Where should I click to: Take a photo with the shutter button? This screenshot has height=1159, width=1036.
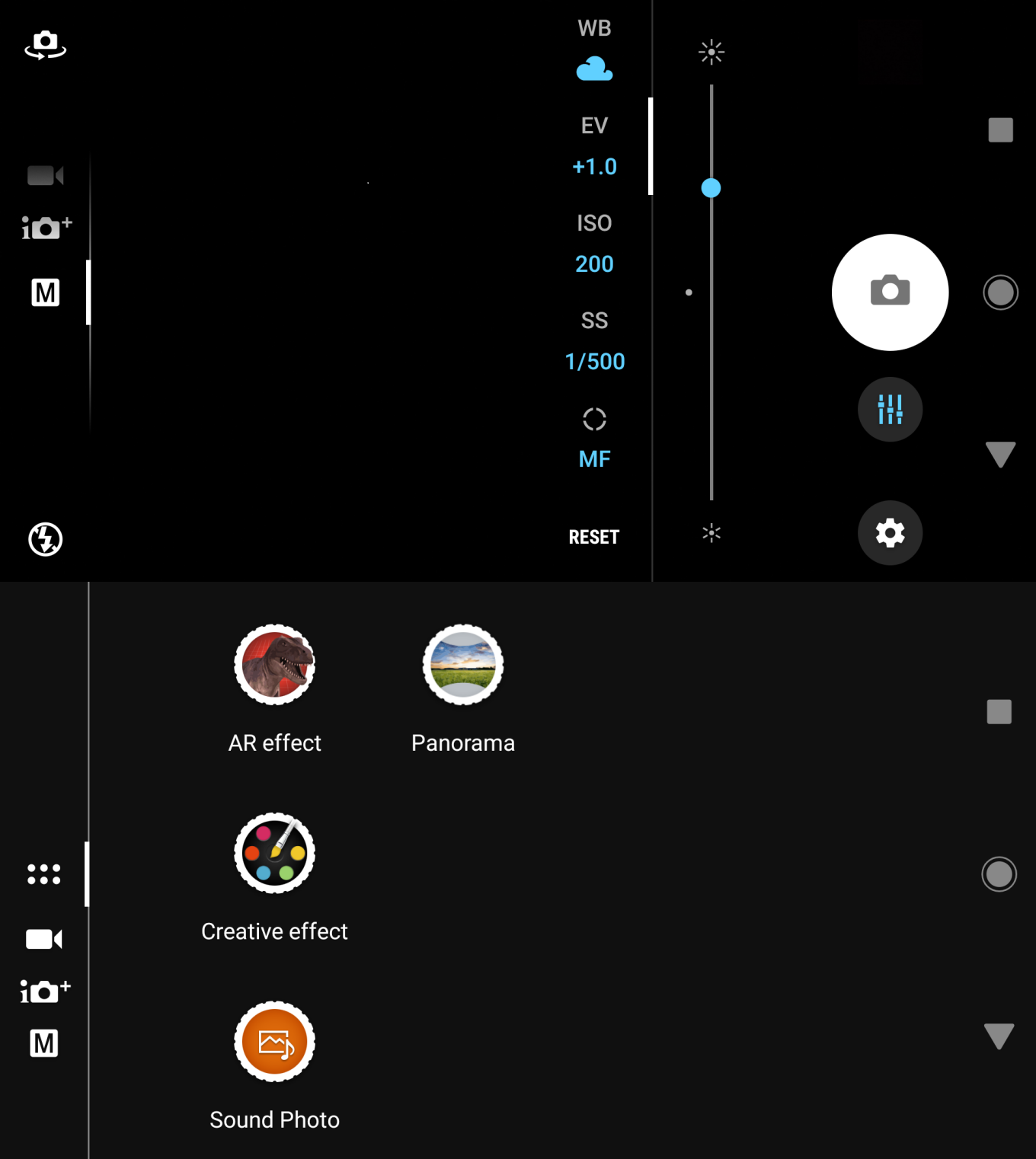[890, 292]
